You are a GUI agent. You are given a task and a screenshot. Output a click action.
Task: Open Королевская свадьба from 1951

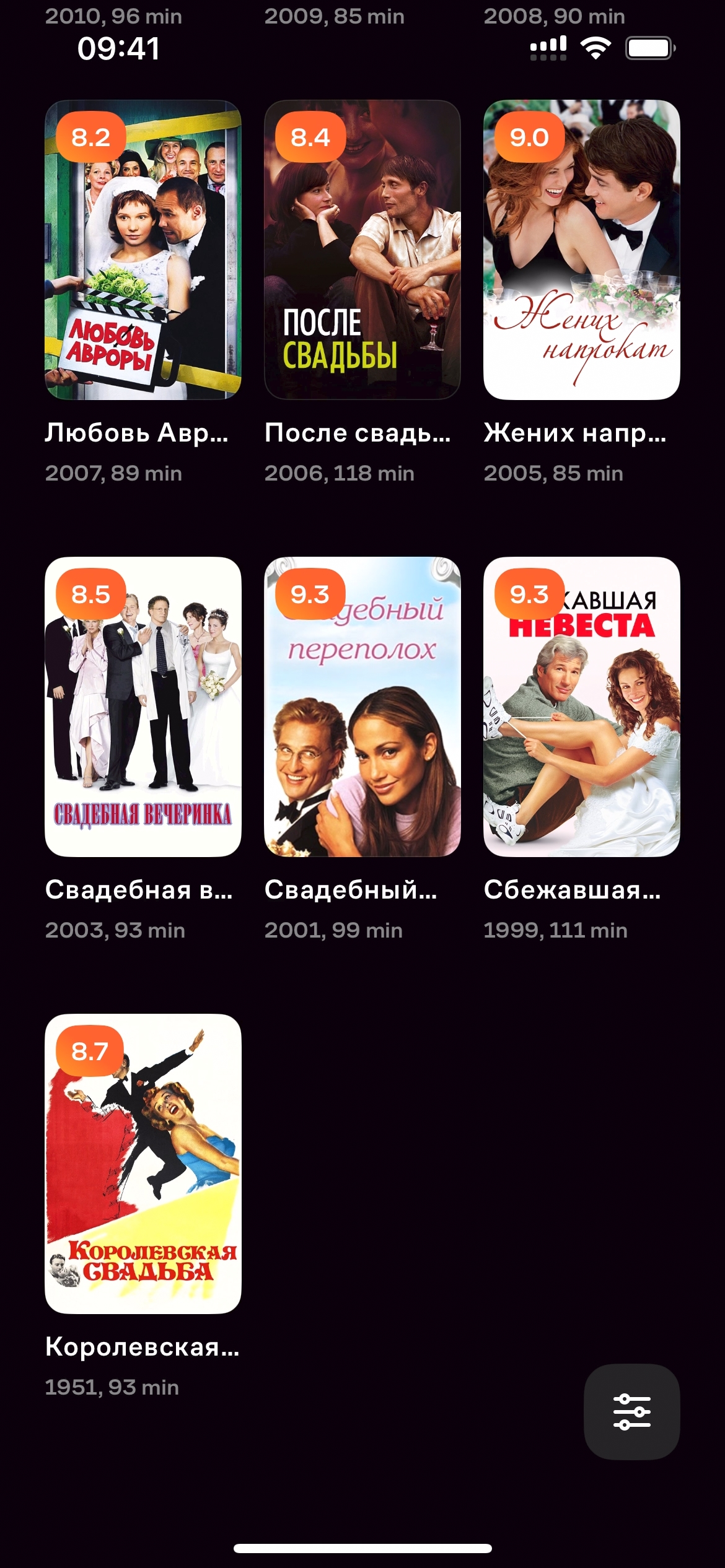143,1164
